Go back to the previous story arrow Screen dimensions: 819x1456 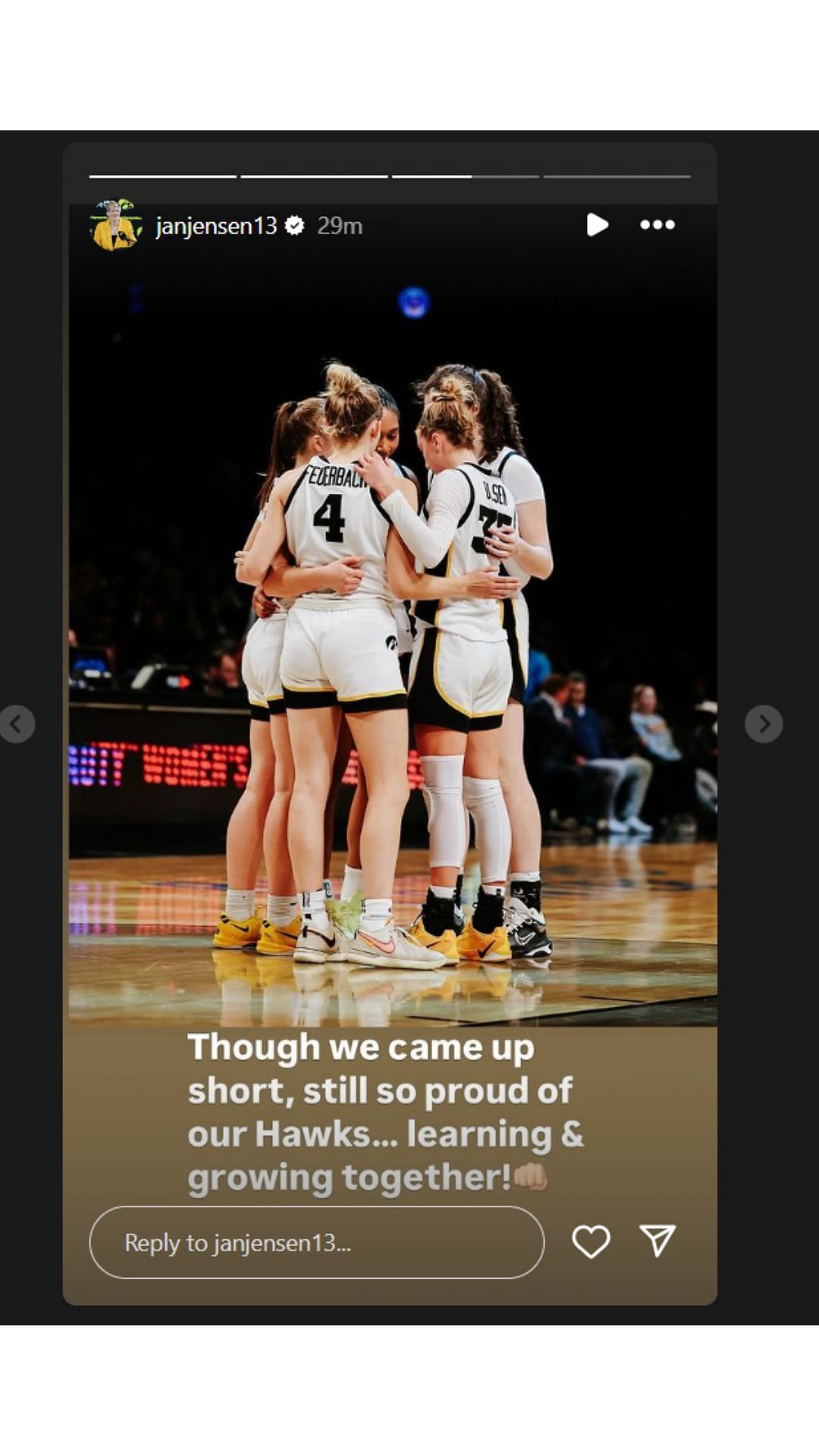[16, 724]
